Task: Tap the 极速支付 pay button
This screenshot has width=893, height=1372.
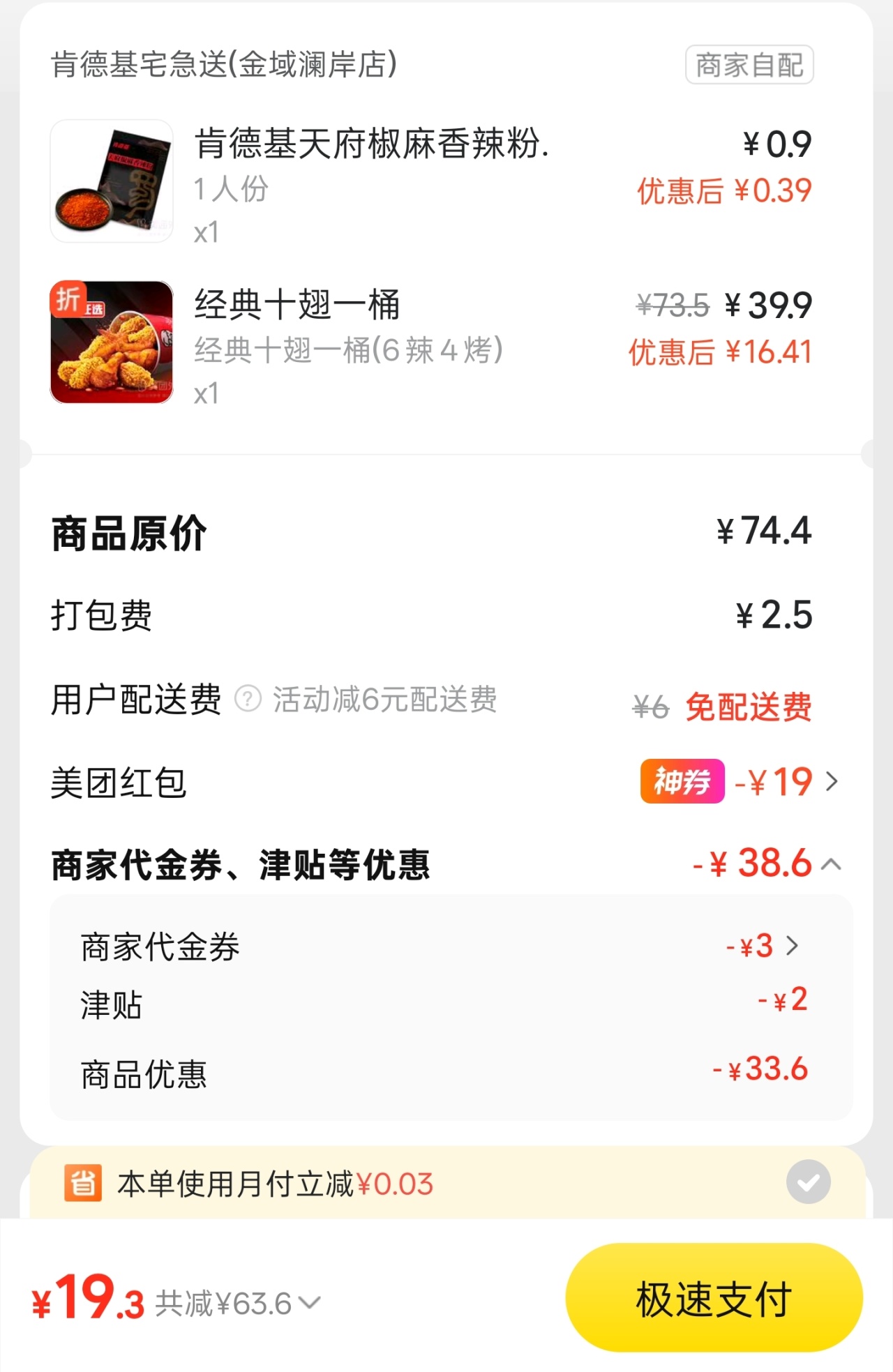Action: tap(714, 1299)
